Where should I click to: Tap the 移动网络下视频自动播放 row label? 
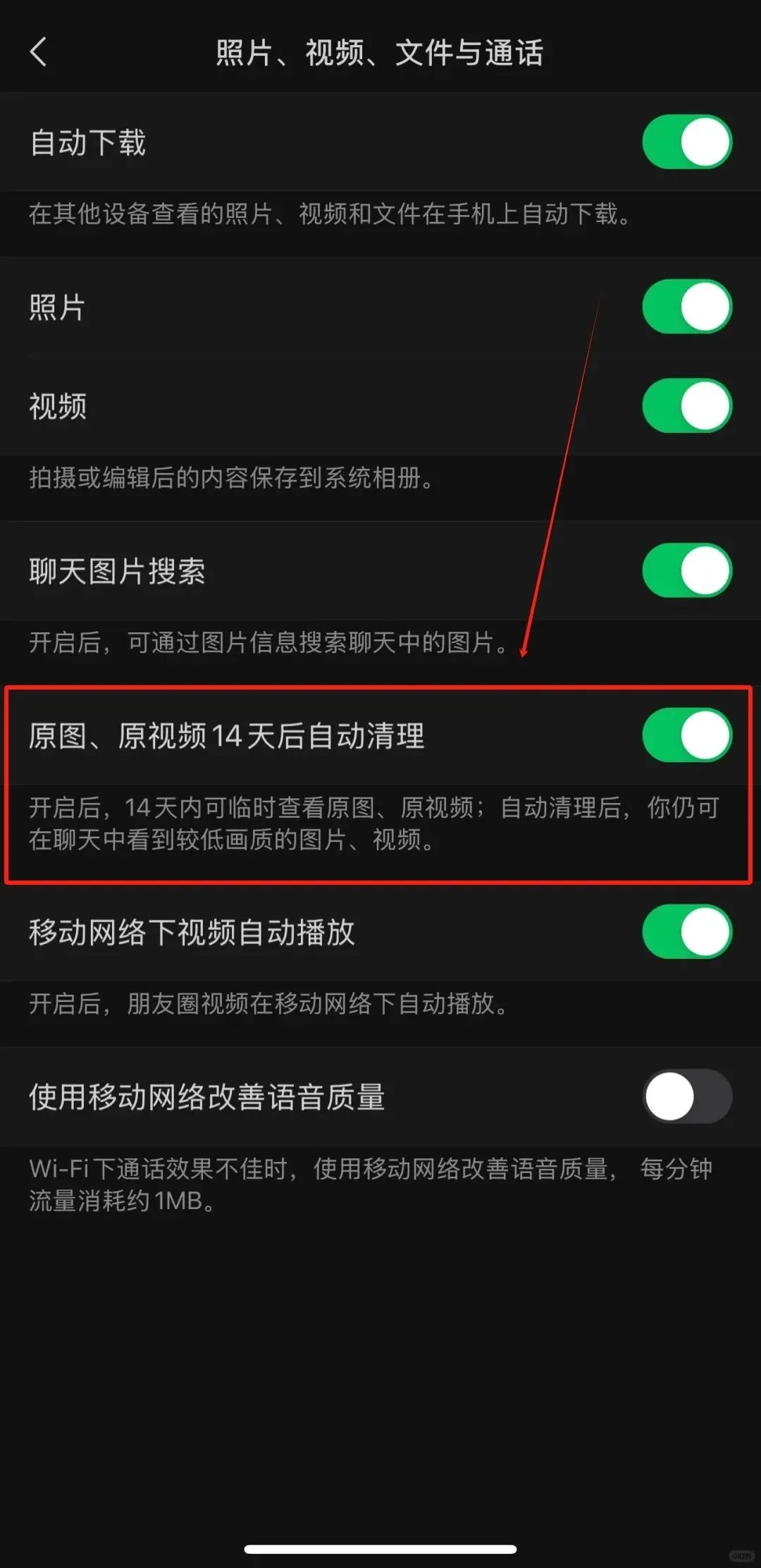(x=194, y=932)
